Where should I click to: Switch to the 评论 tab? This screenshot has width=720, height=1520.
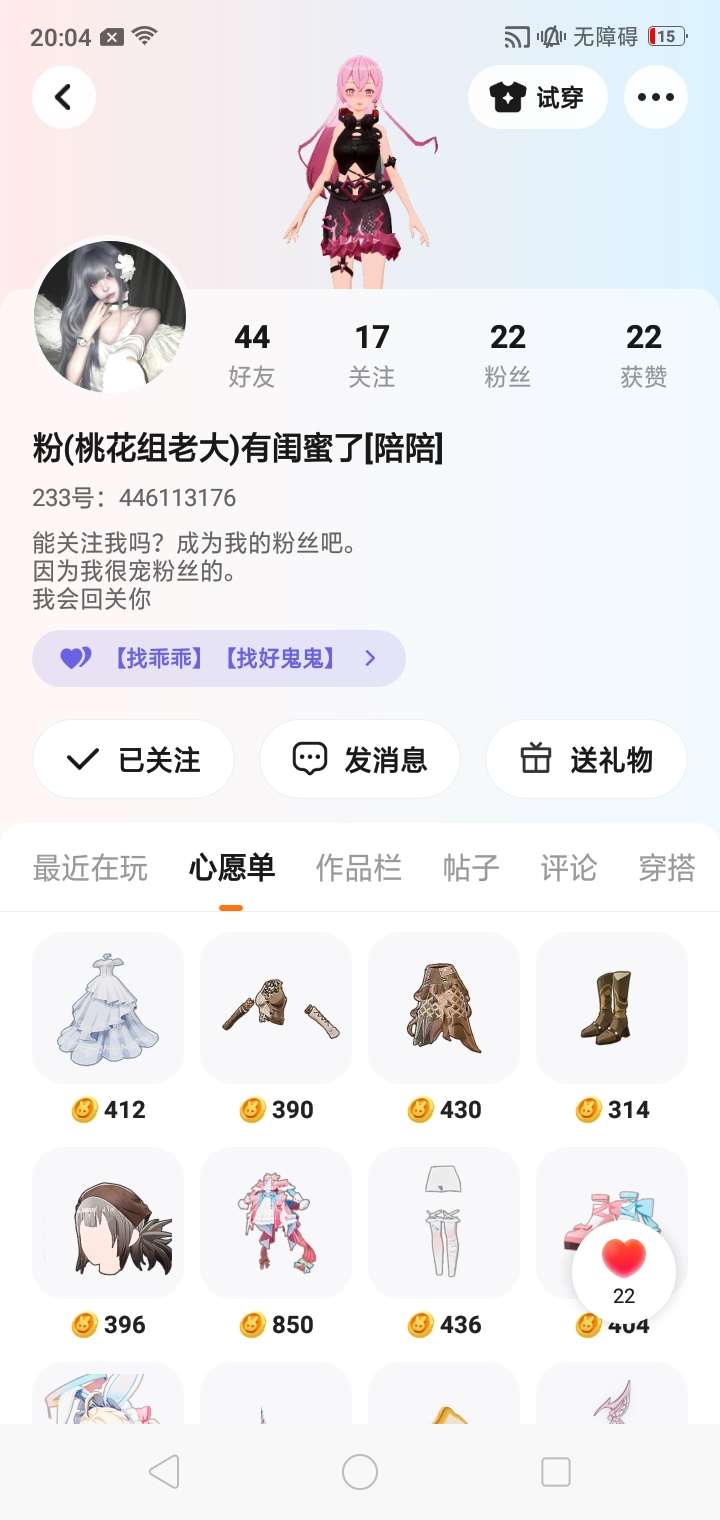pyautogui.click(x=568, y=868)
